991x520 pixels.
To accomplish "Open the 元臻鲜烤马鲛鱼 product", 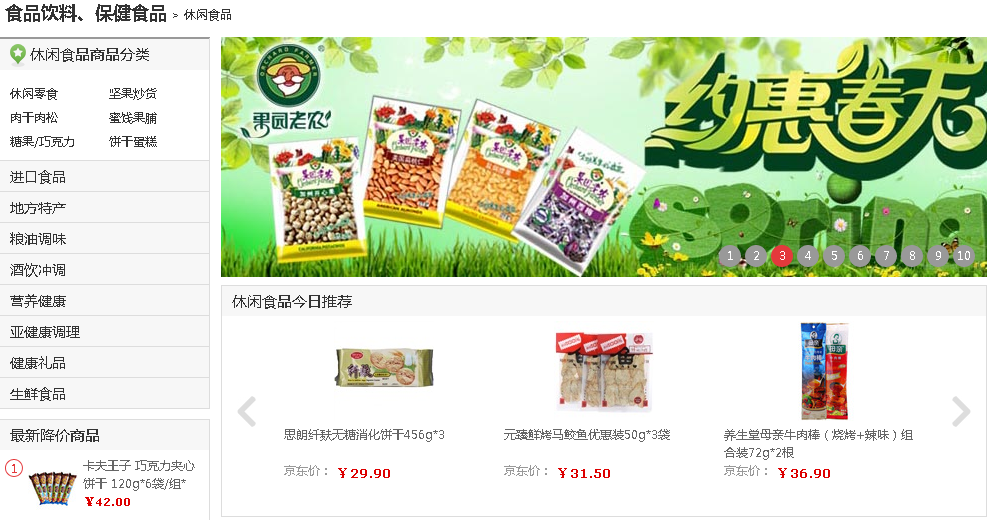I will [586, 435].
